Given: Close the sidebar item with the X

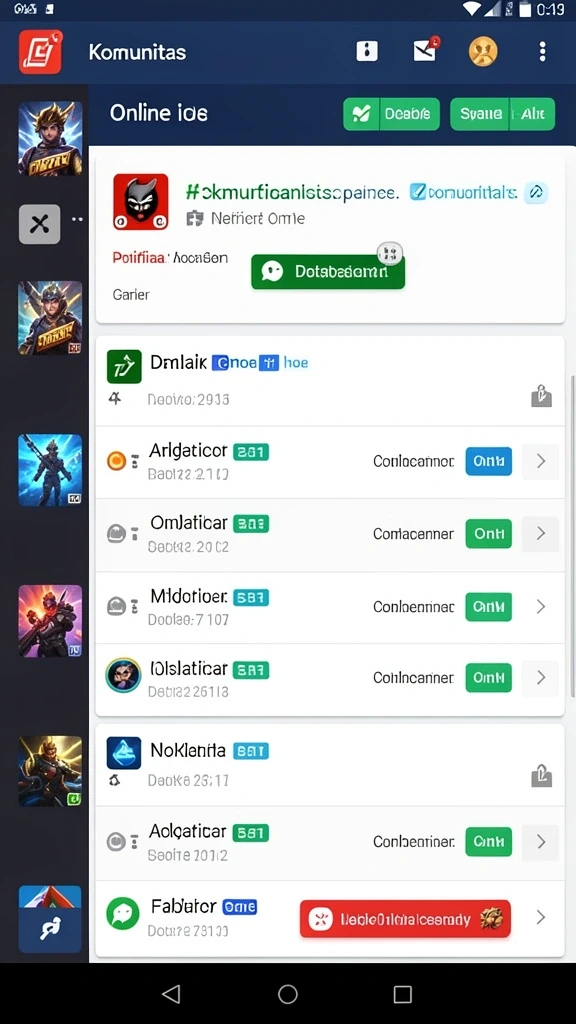Looking at the screenshot, I should coord(39,224).
